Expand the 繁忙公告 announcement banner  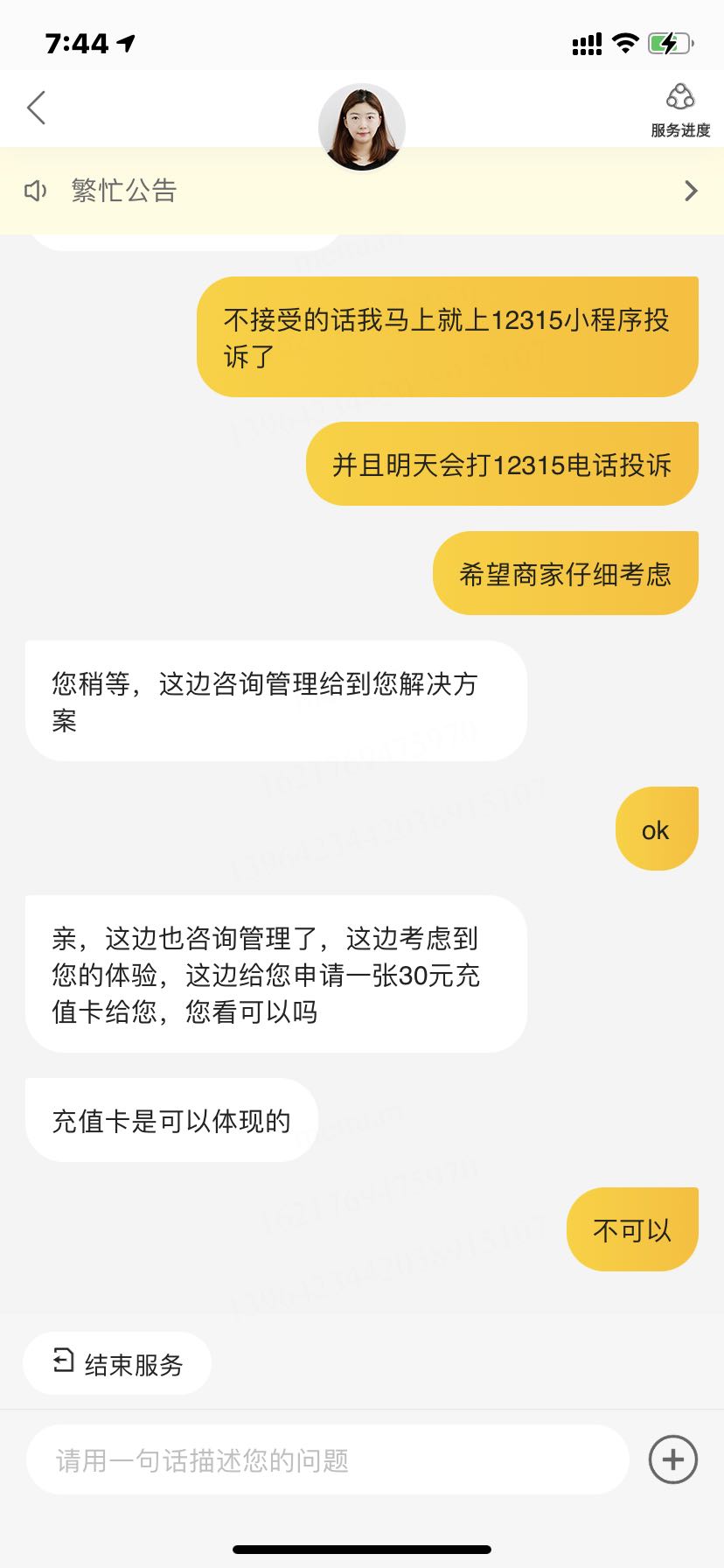click(x=362, y=191)
